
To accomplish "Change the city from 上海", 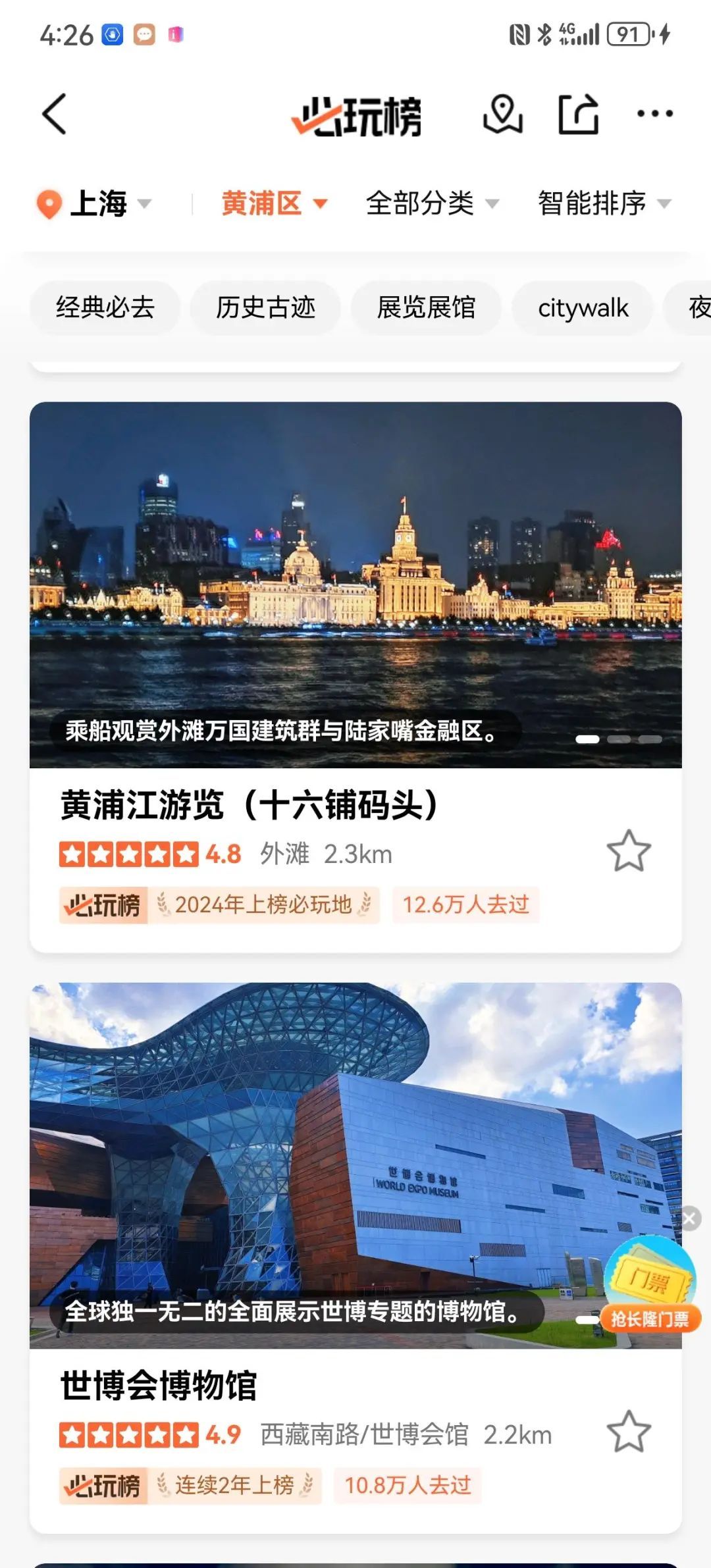I will click(x=95, y=203).
